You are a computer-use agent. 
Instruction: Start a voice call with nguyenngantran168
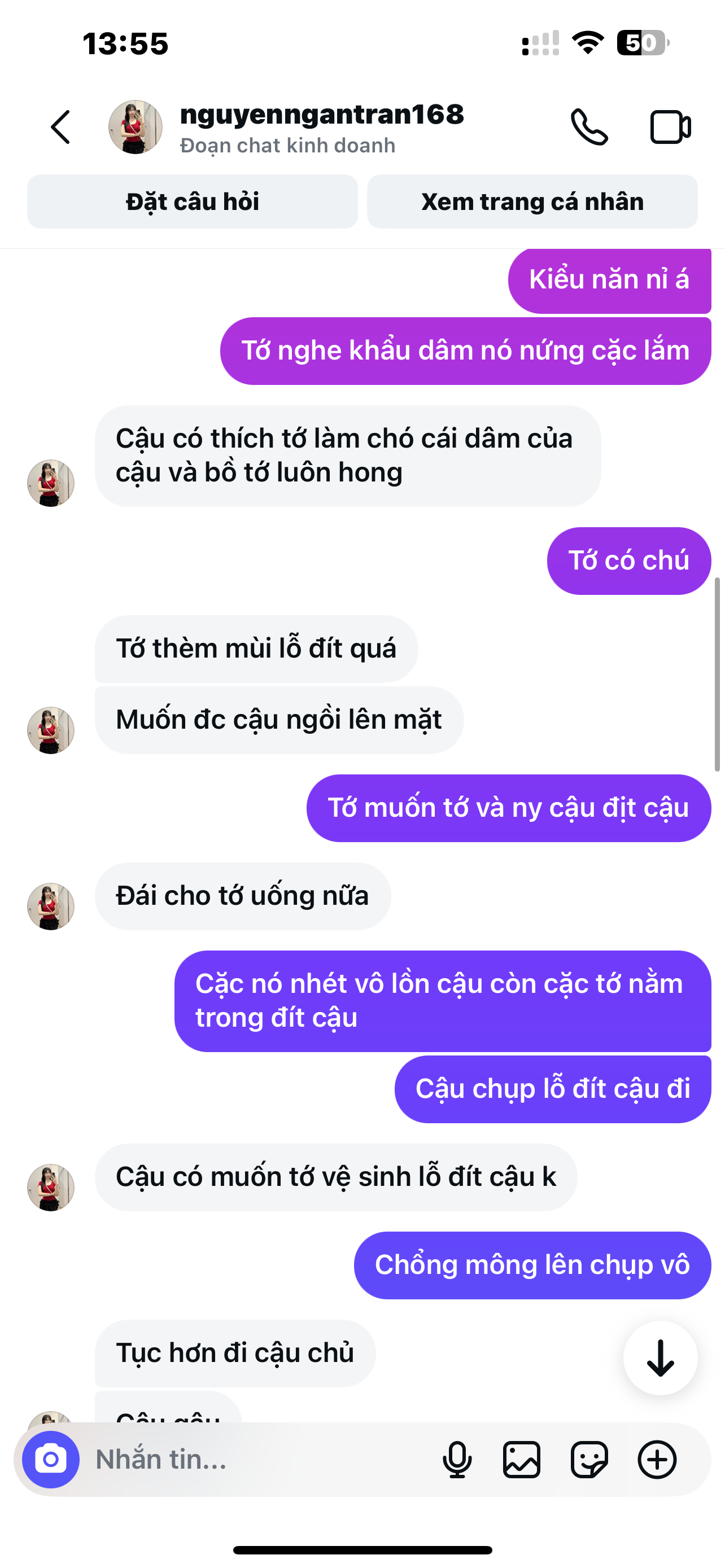click(589, 127)
